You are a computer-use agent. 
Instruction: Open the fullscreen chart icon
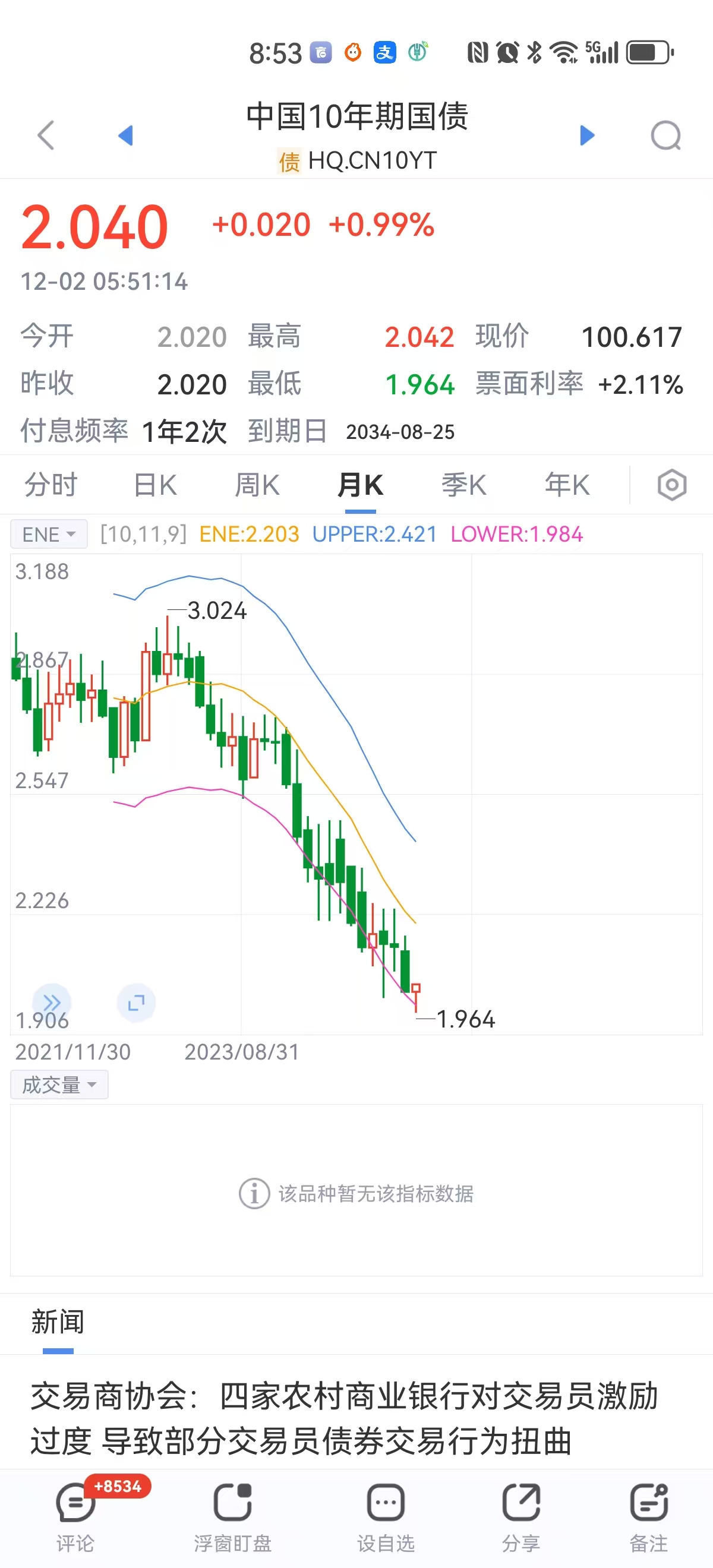pyautogui.click(x=136, y=1002)
